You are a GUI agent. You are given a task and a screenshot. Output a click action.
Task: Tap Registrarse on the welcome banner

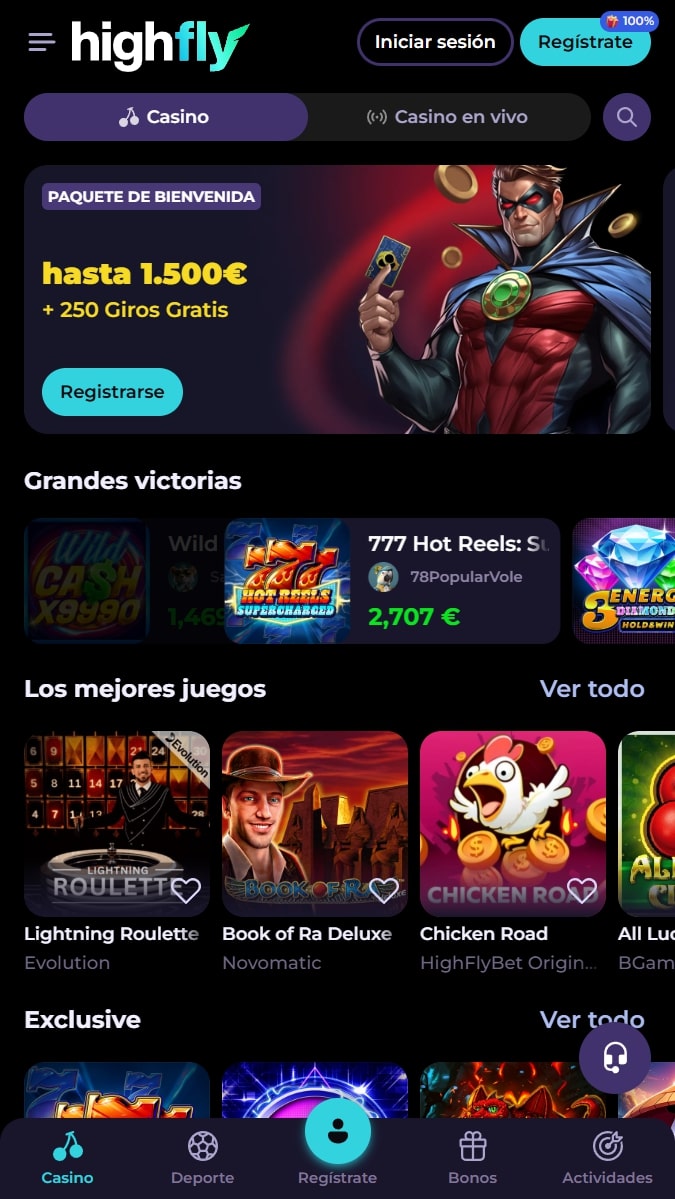(112, 392)
